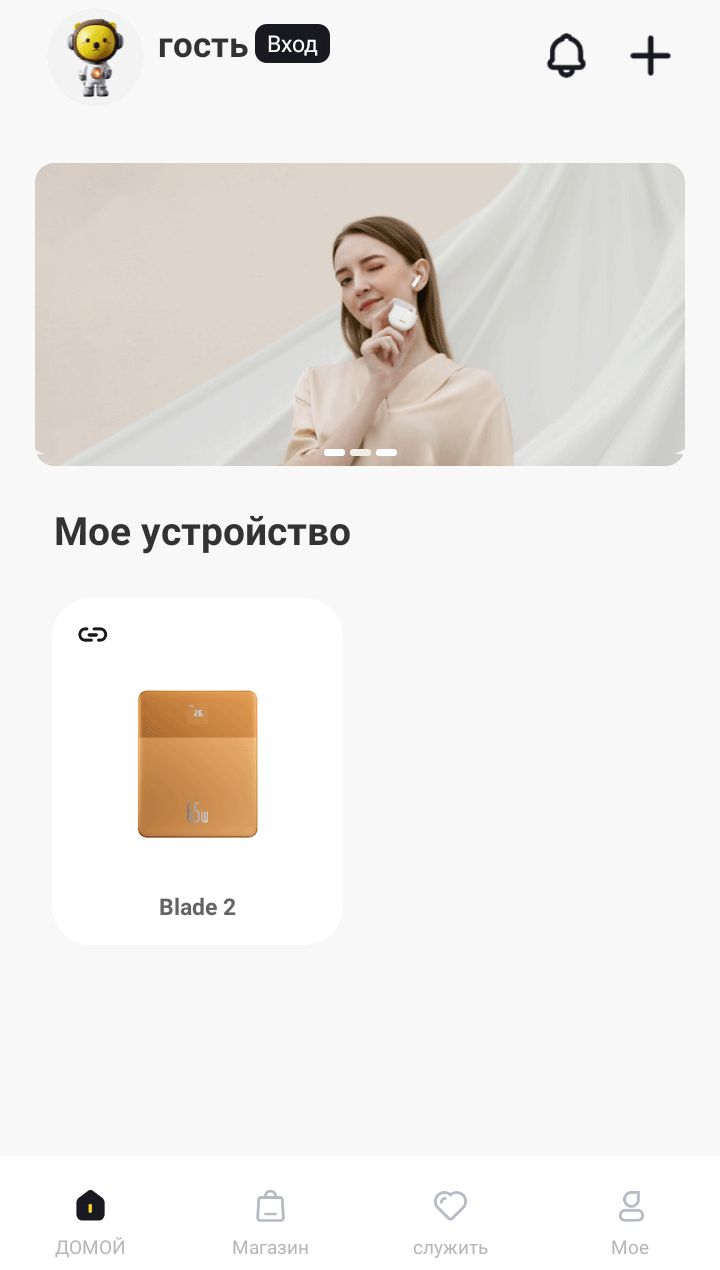Switch to the Магазин tab
The image size is (720, 1270).
pos(270,1222)
